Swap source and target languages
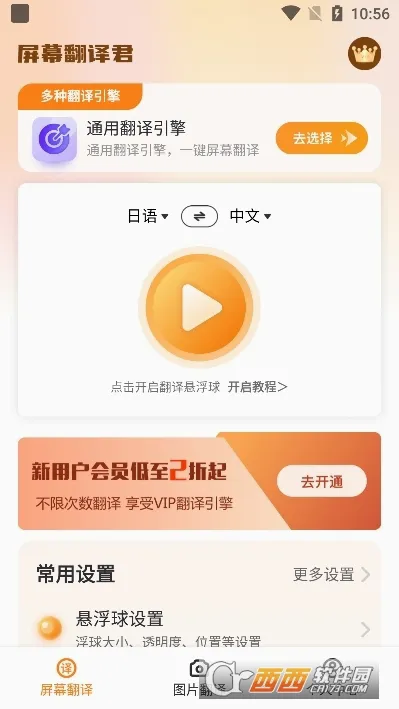 click(199, 216)
